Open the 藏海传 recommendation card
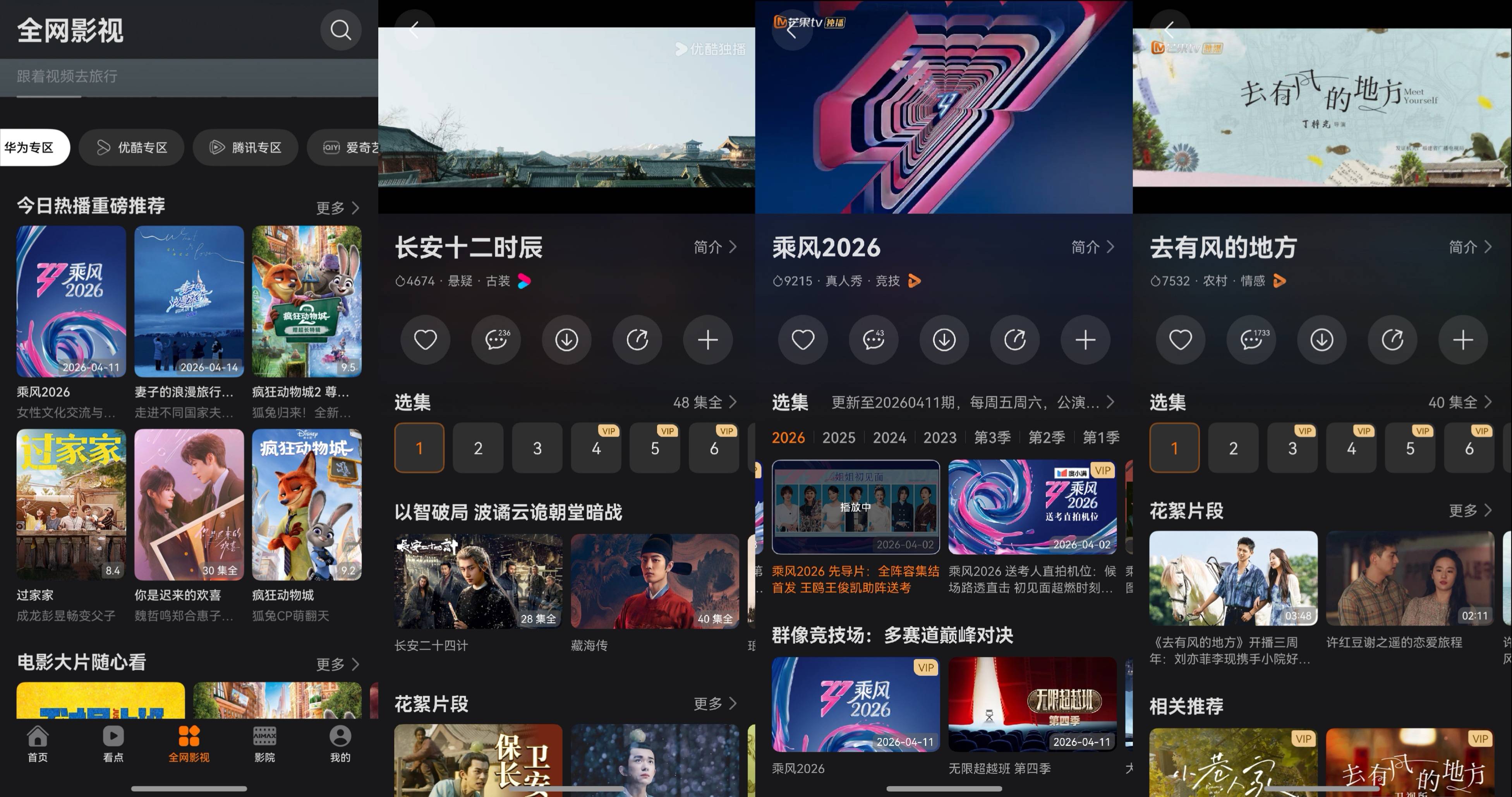The height and width of the screenshot is (797, 1512). [x=654, y=581]
